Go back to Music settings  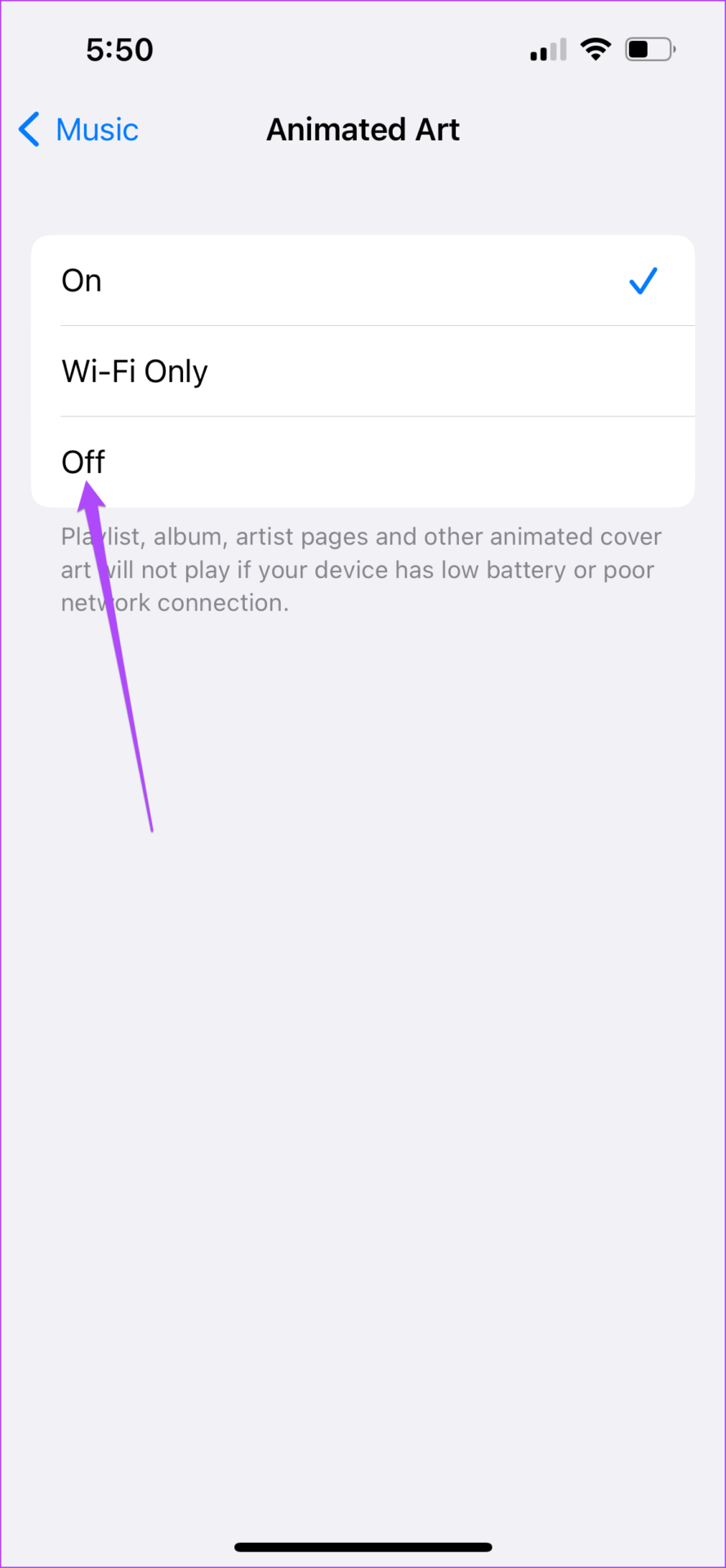click(x=78, y=130)
